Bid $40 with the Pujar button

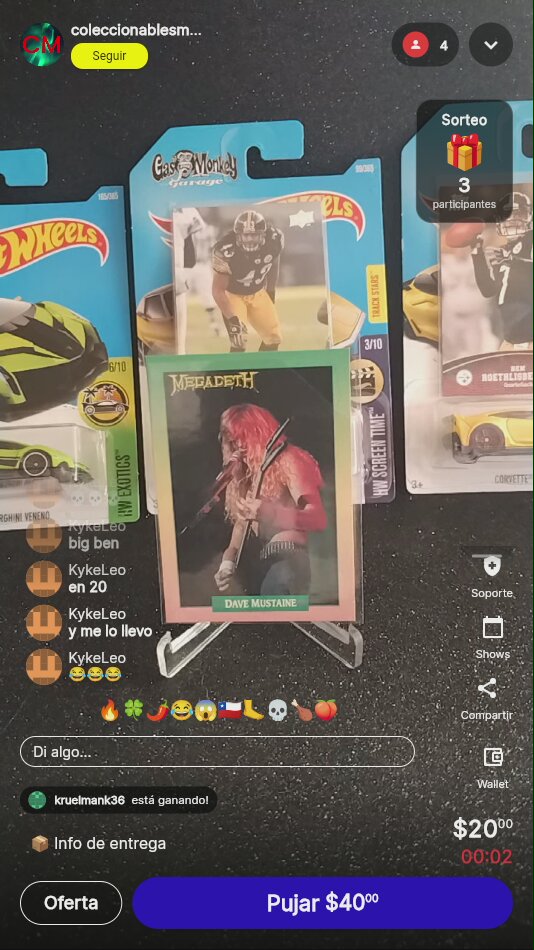point(322,903)
